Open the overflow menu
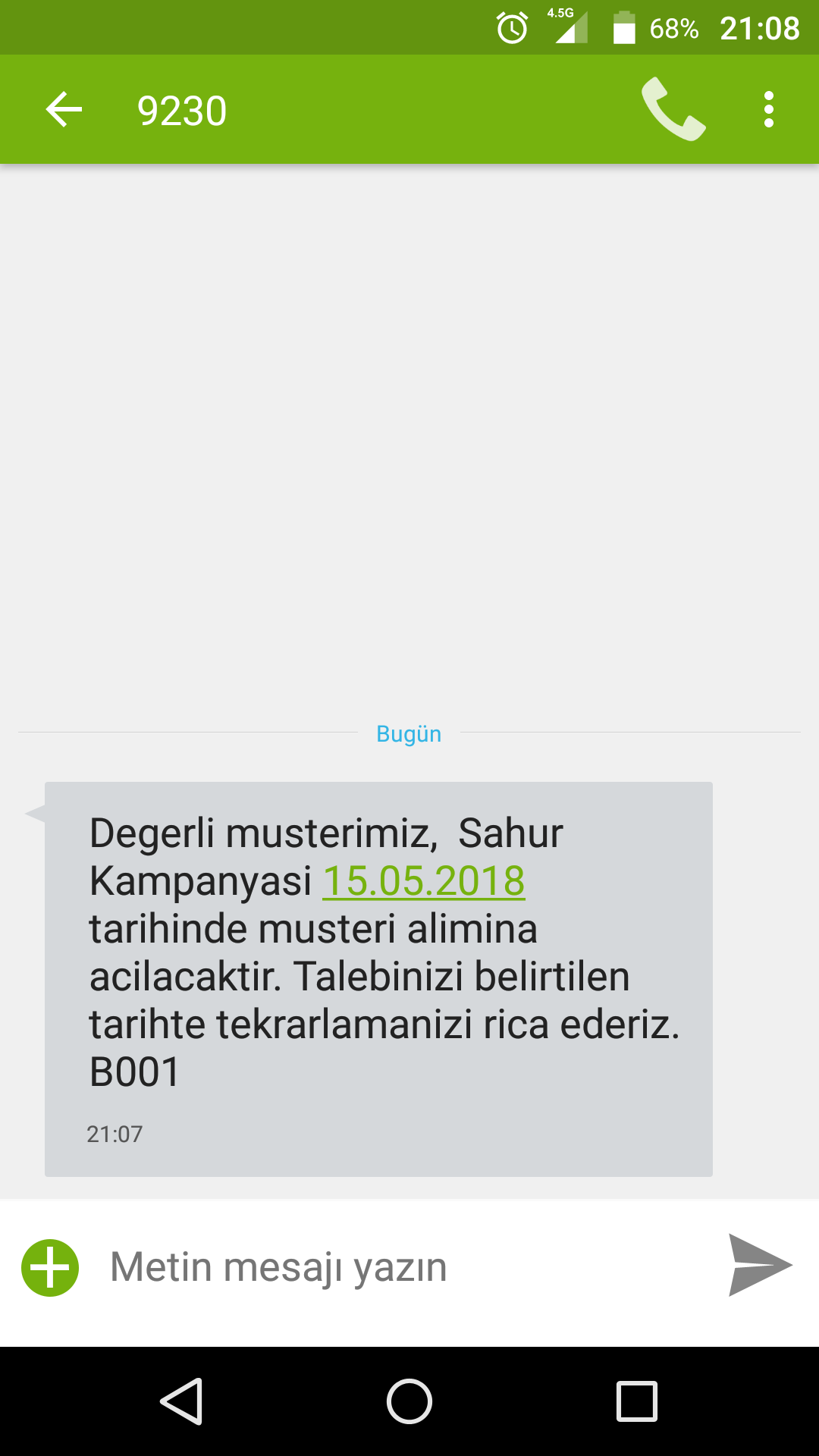 769,110
